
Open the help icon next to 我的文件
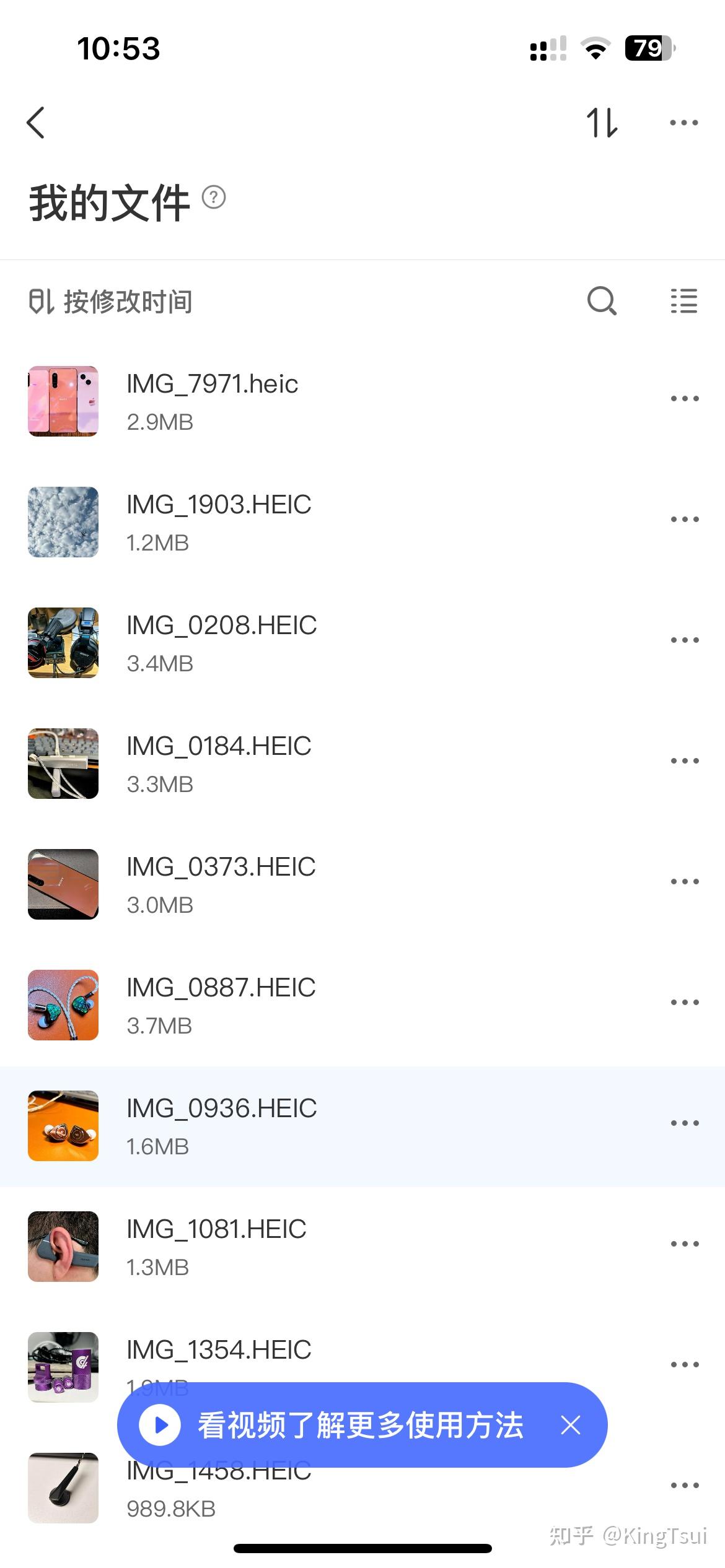214,199
